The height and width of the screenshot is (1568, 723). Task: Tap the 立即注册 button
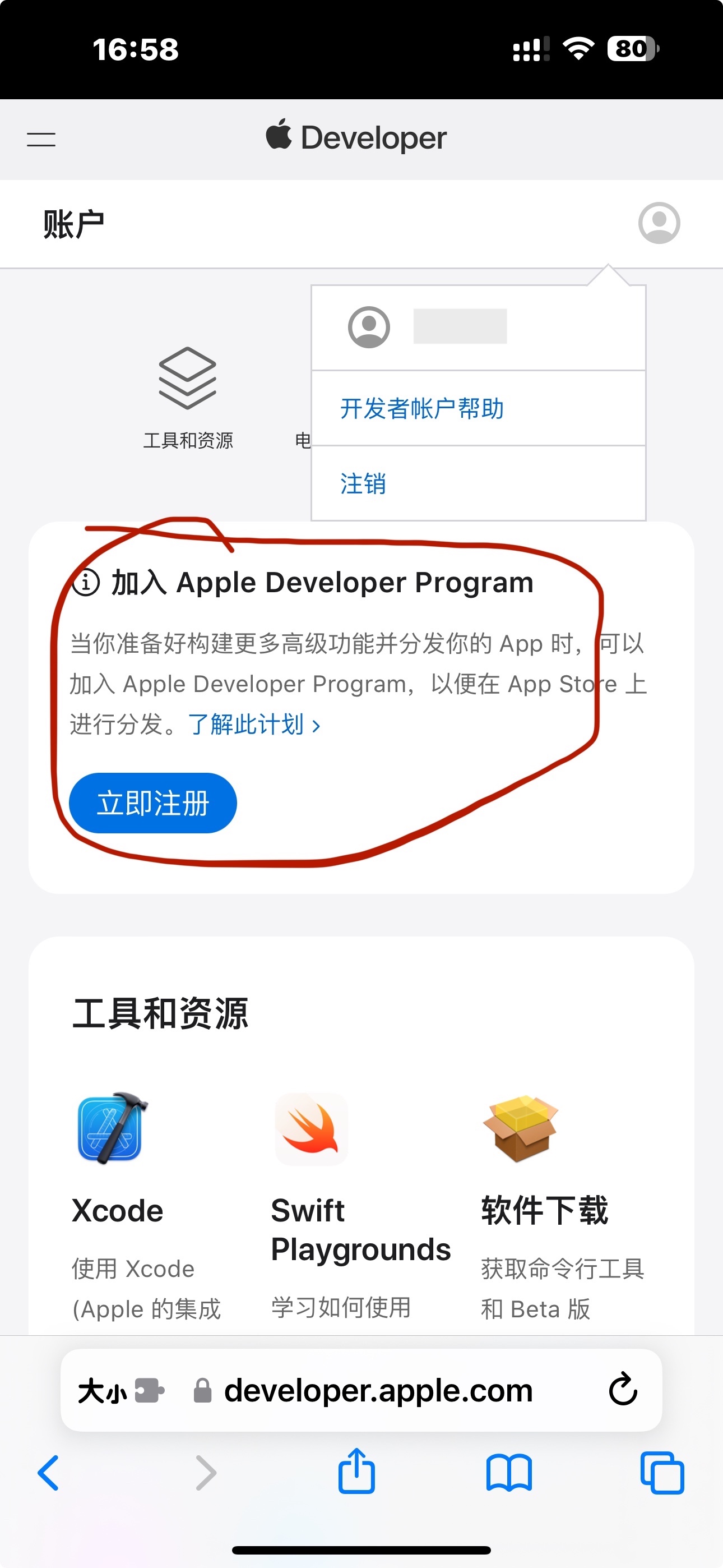click(153, 803)
